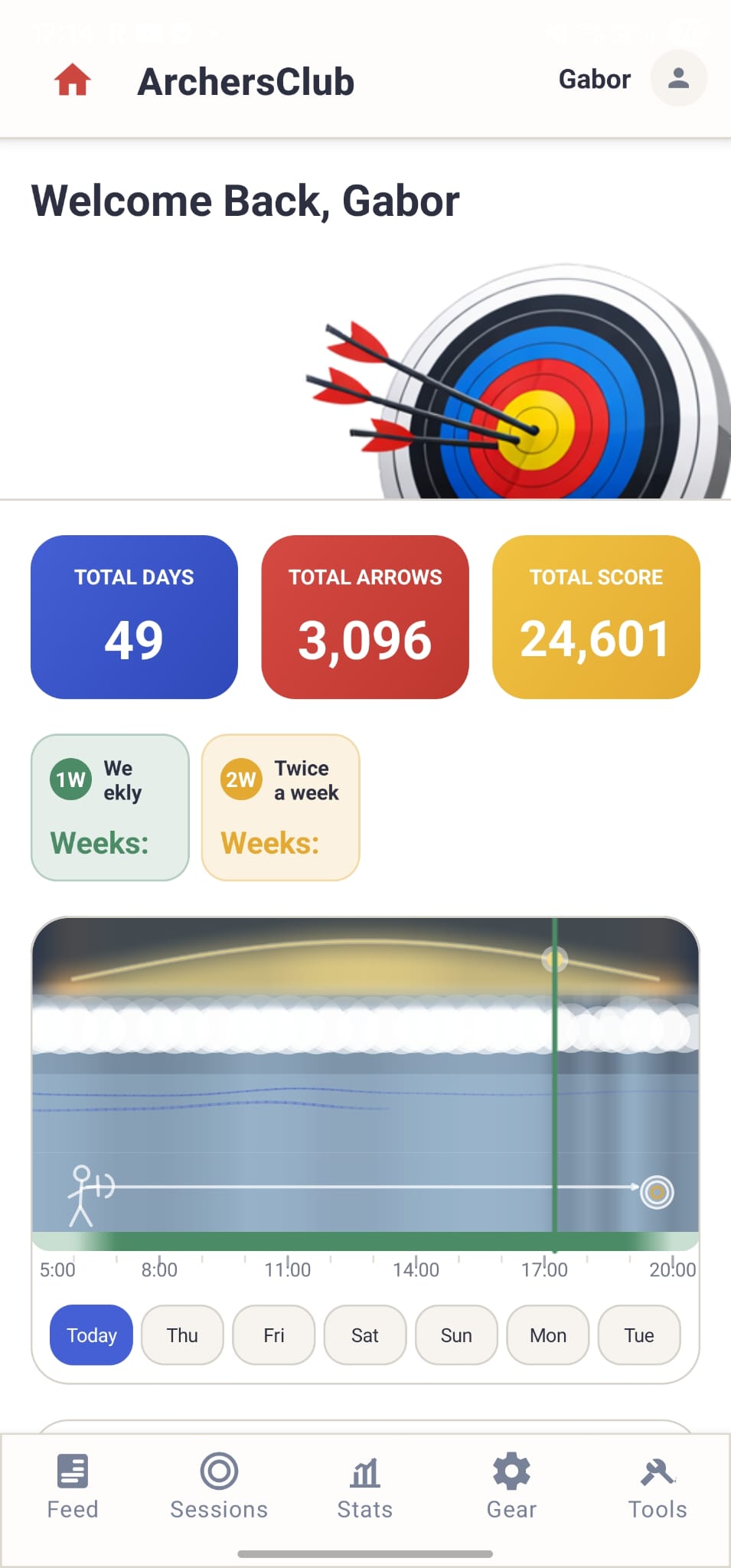Open Gabor's profile avatar icon
Image resolution: width=731 pixels, height=1568 pixels.
[677, 79]
